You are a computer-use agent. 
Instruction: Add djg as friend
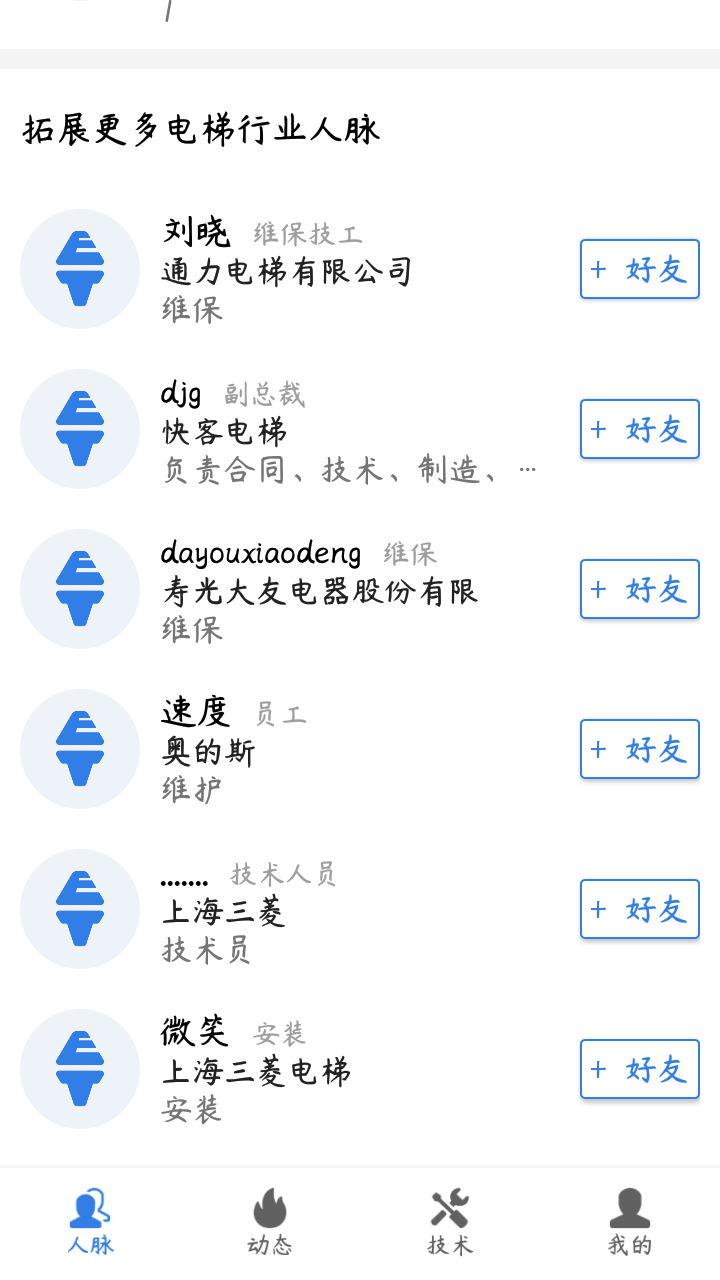pos(639,429)
